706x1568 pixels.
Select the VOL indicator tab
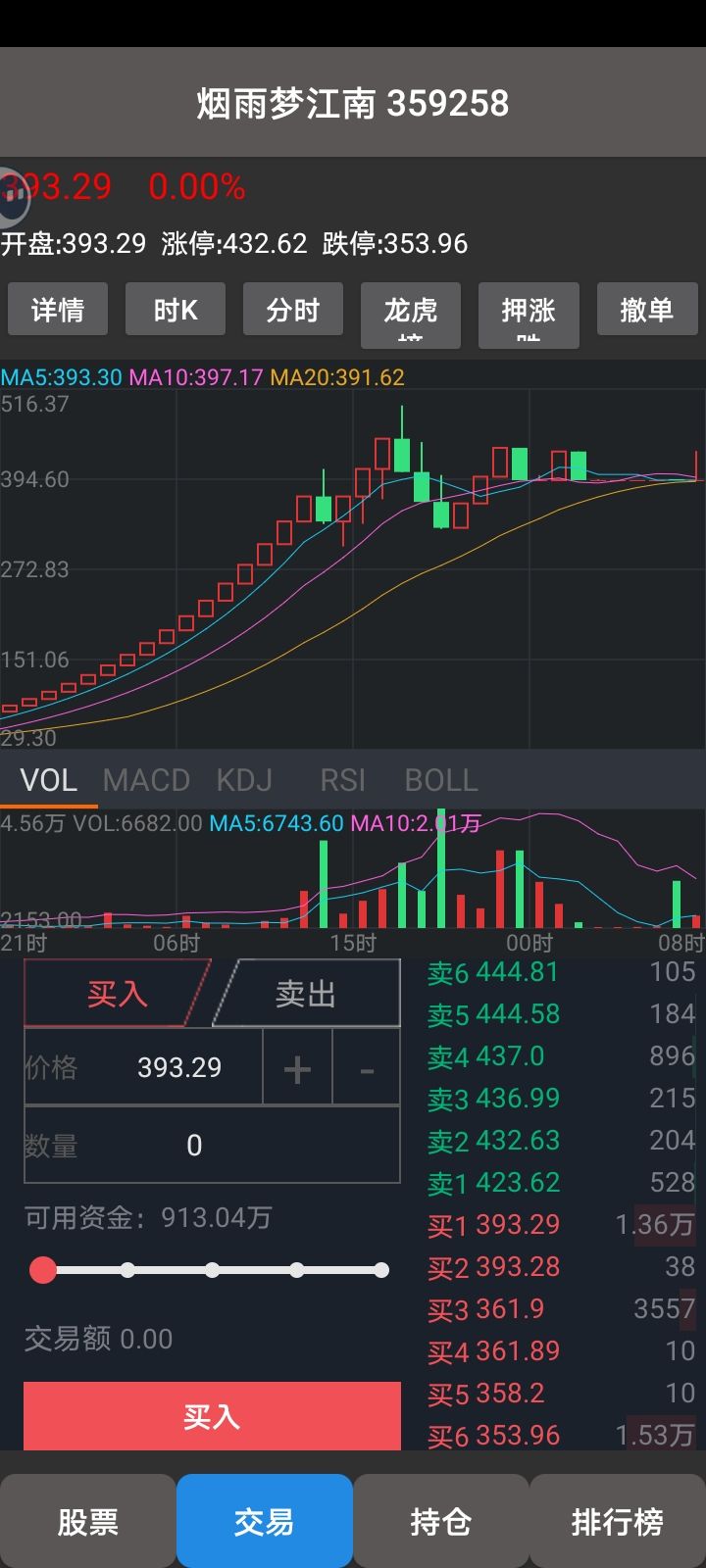[49, 780]
